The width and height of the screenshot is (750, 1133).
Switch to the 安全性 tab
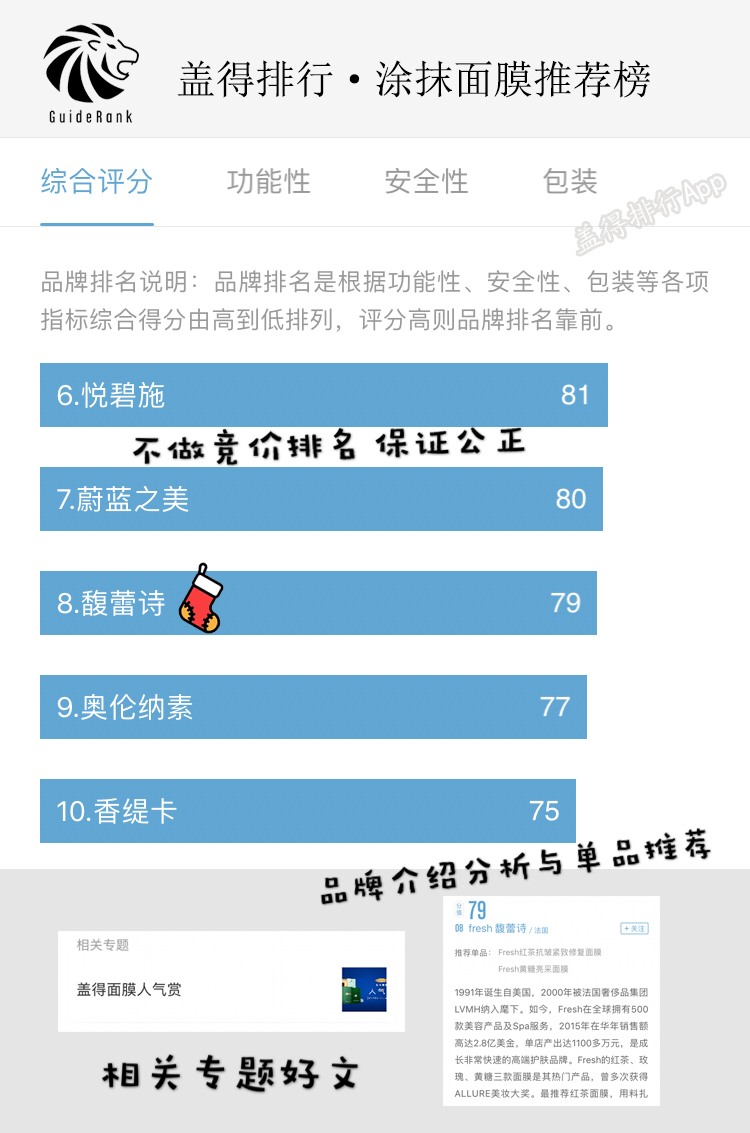coord(425,183)
